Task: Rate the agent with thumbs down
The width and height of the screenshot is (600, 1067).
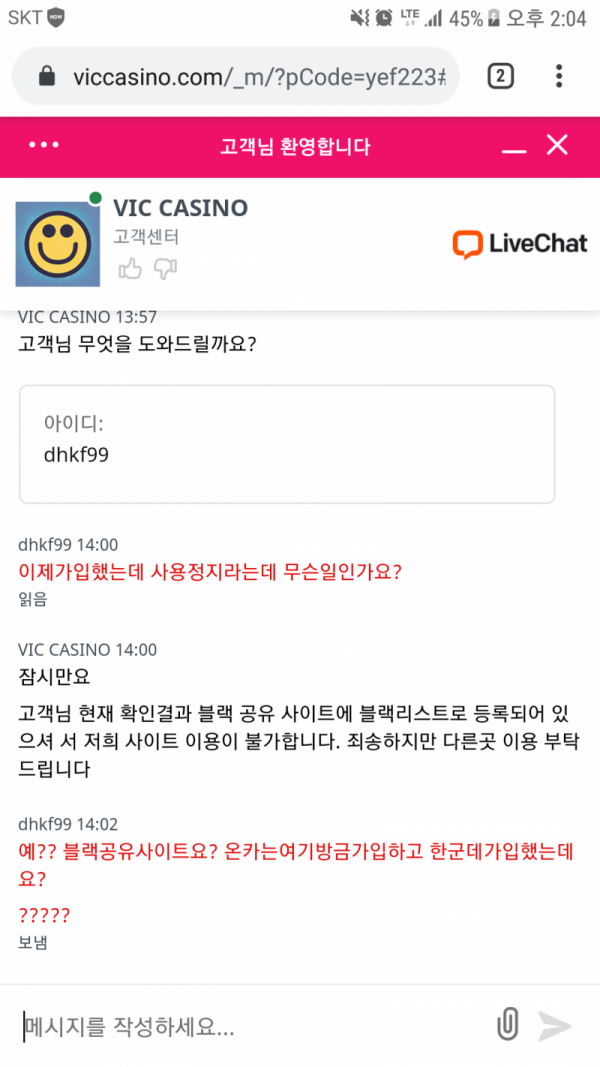Action: pos(165,268)
